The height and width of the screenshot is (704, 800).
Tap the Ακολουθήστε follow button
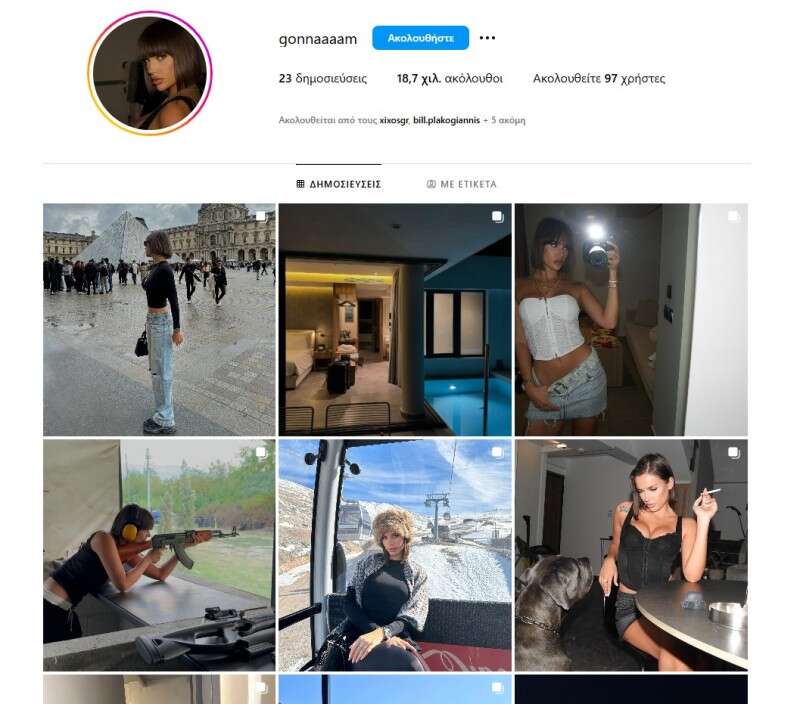[420, 38]
